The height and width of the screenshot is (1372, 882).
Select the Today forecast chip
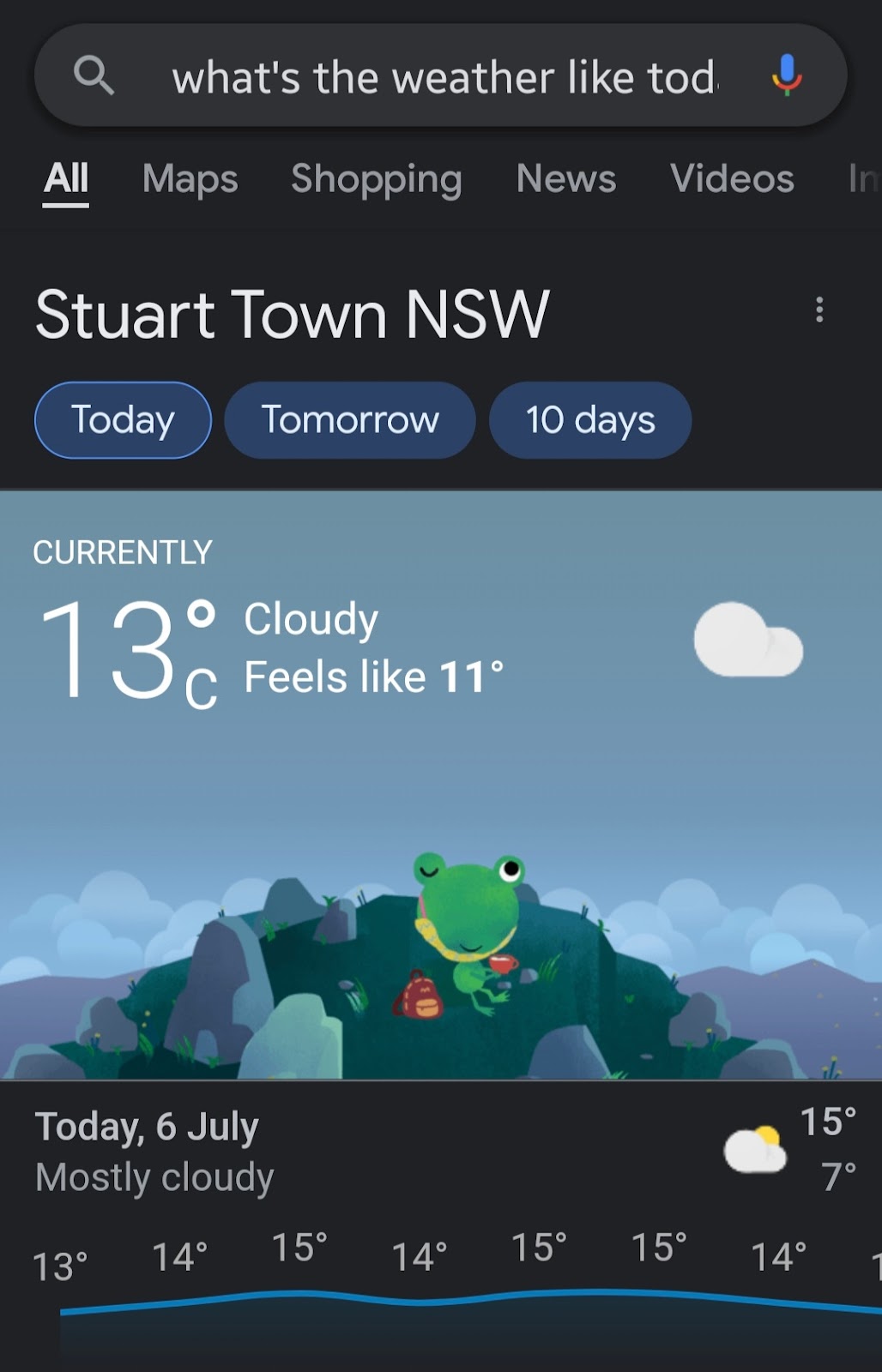click(x=123, y=420)
